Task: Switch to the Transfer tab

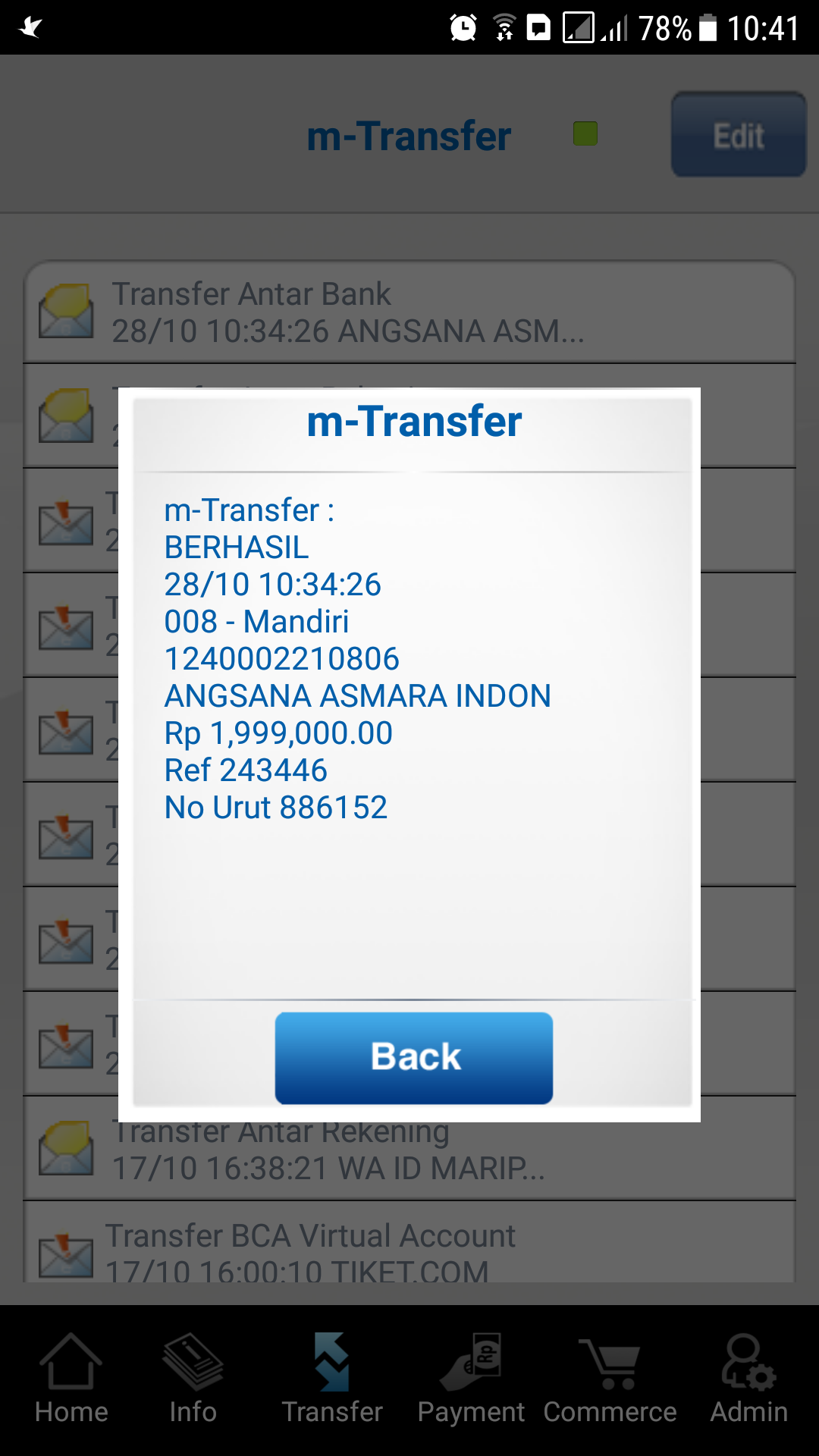Action: (332, 1380)
